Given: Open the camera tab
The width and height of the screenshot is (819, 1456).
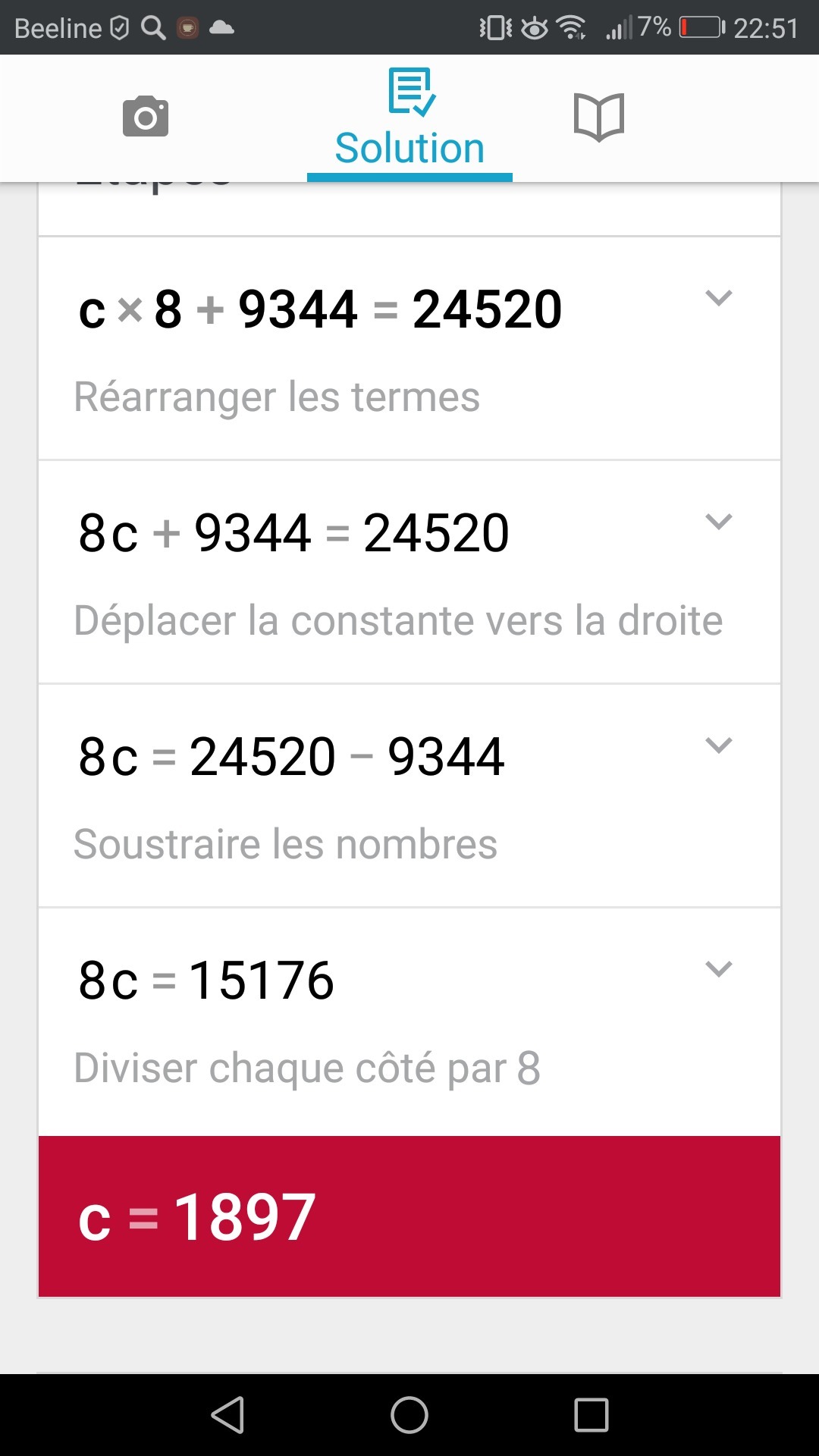Looking at the screenshot, I should point(146,117).
